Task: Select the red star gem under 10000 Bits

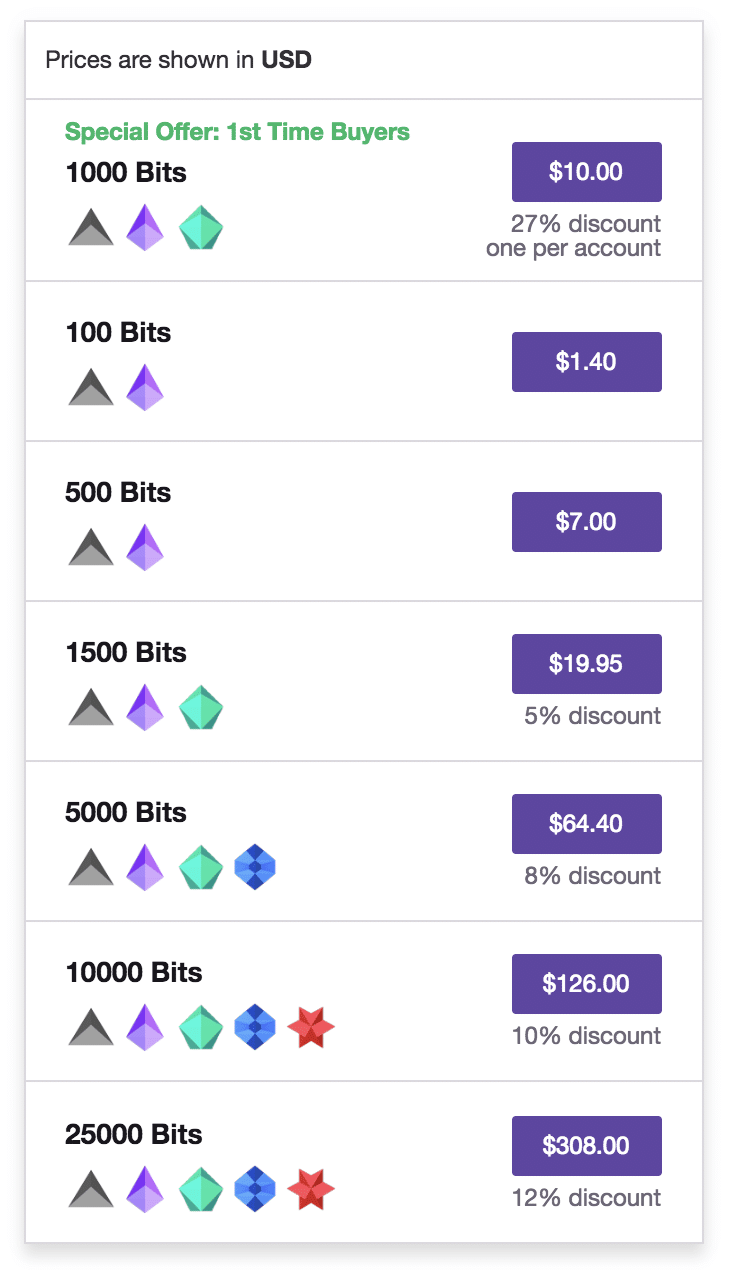Action: [310, 1027]
